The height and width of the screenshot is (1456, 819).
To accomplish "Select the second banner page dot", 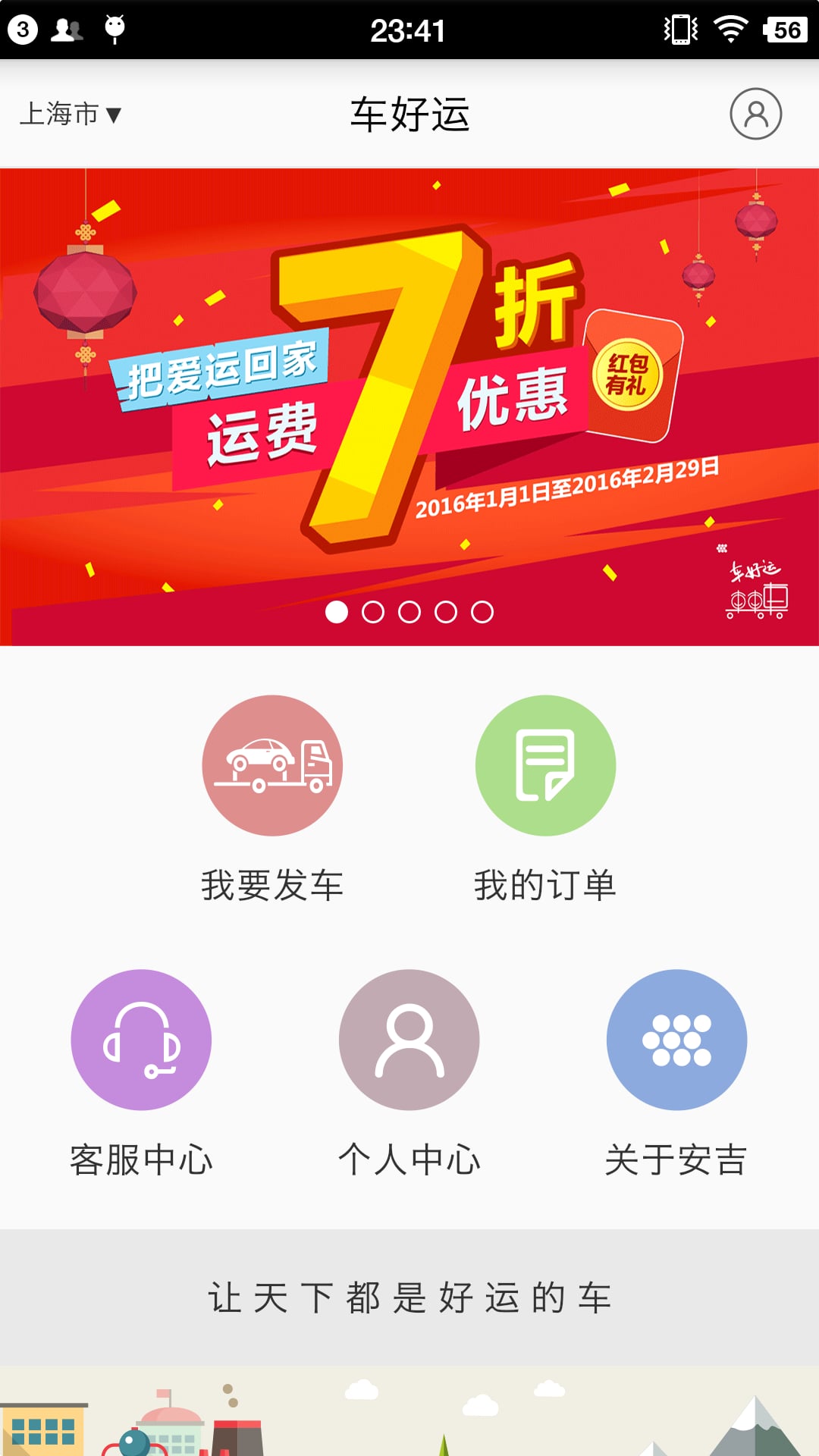I will (x=373, y=612).
